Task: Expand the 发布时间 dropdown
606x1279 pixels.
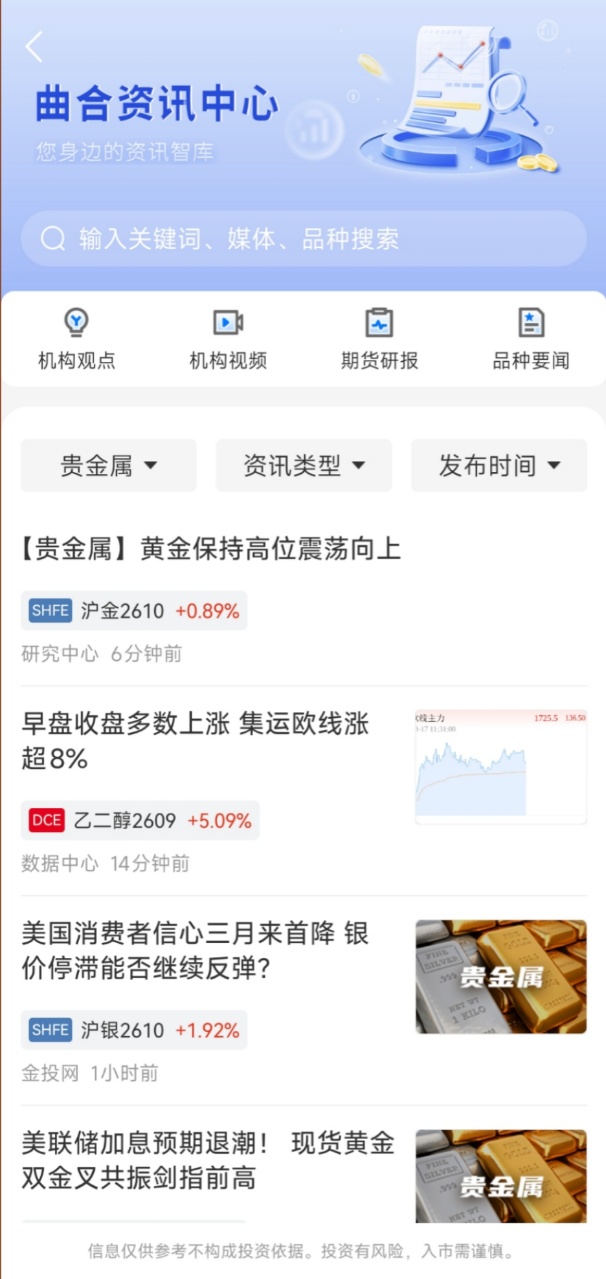Action: tap(499, 466)
